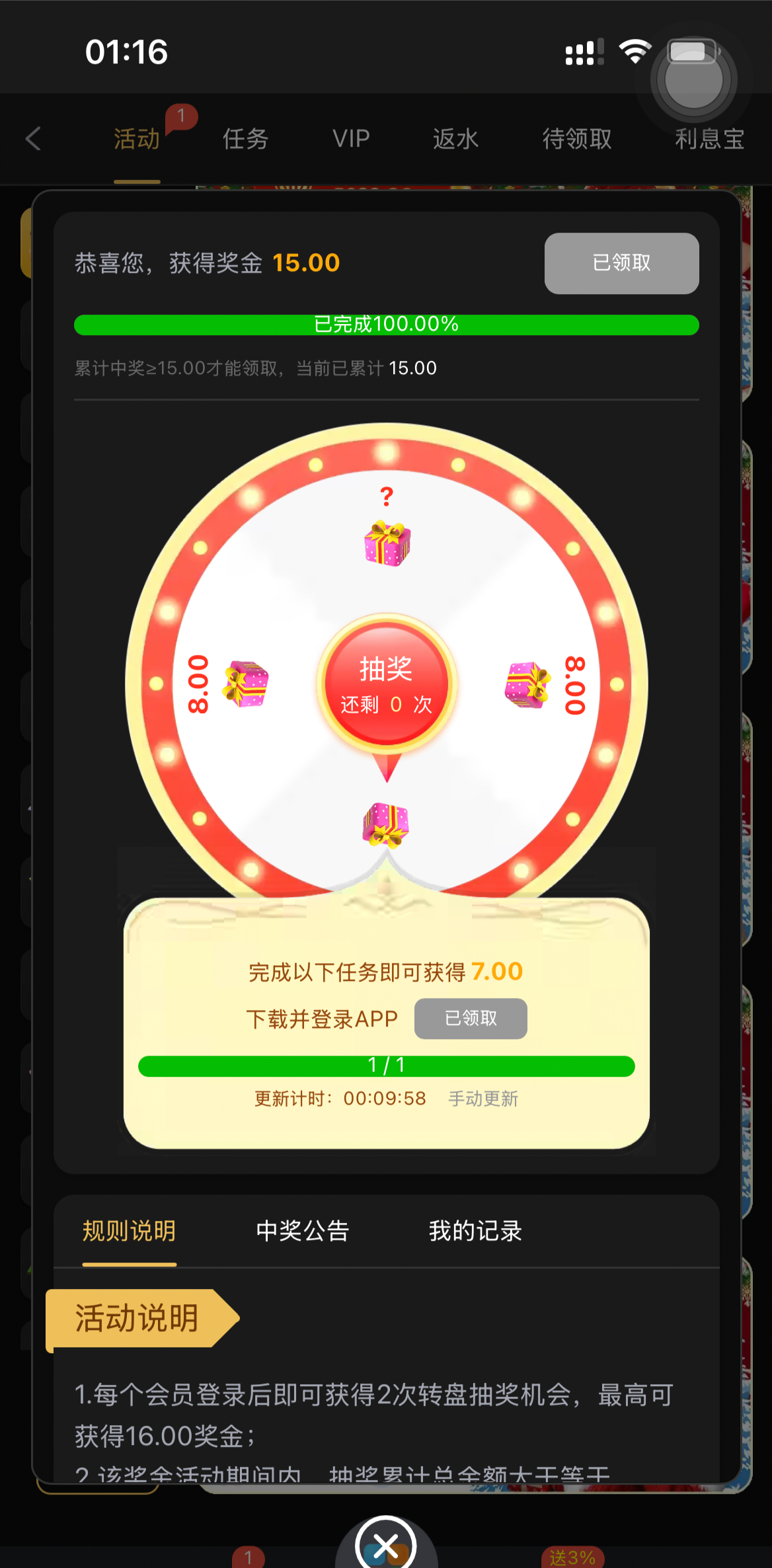Screen dimensions: 772x1568
Task: Open the 我的记录 tab
Action: click(x=475, y=1231)
